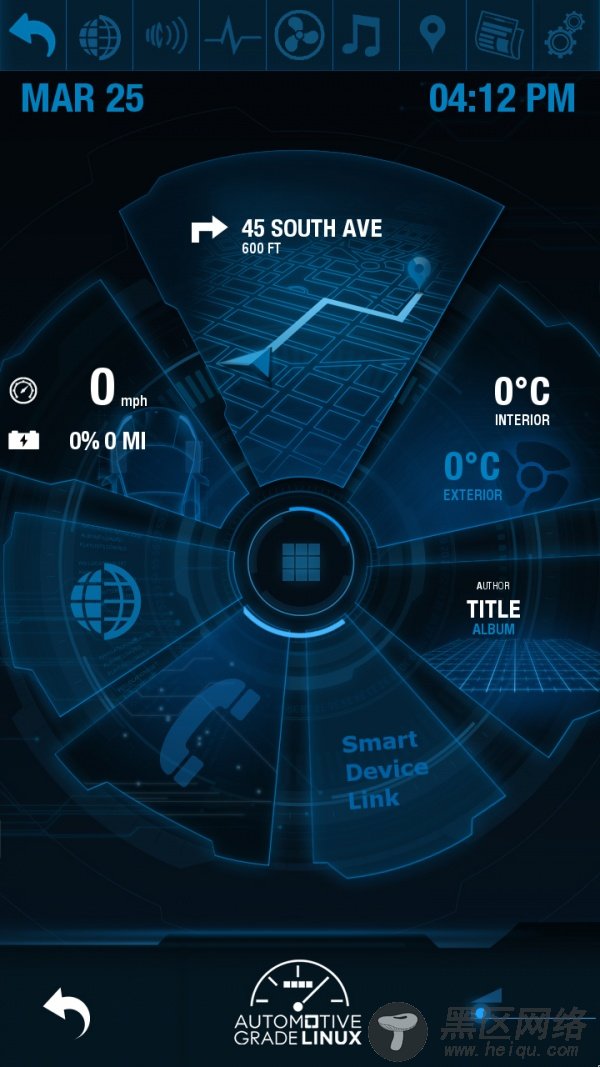Tap the center grid apps button
Image resolution: width=600 pixels, height=1067 pixels.
[299, 563]
